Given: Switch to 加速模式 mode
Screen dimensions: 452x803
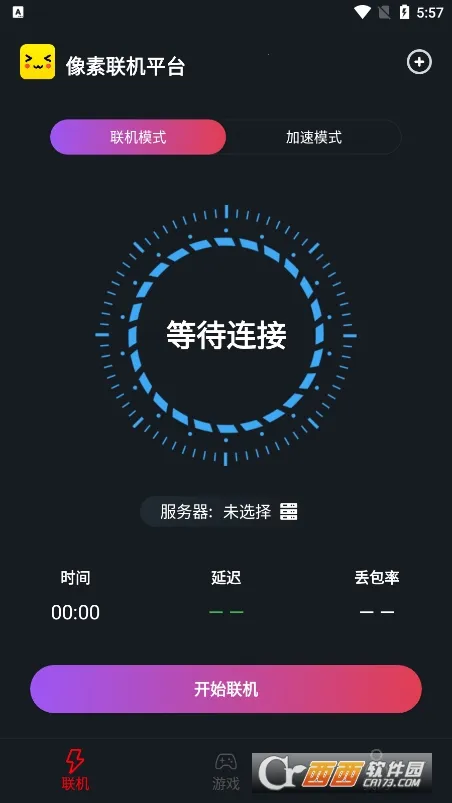Looking at the screenshot, I should click(313, 137).
